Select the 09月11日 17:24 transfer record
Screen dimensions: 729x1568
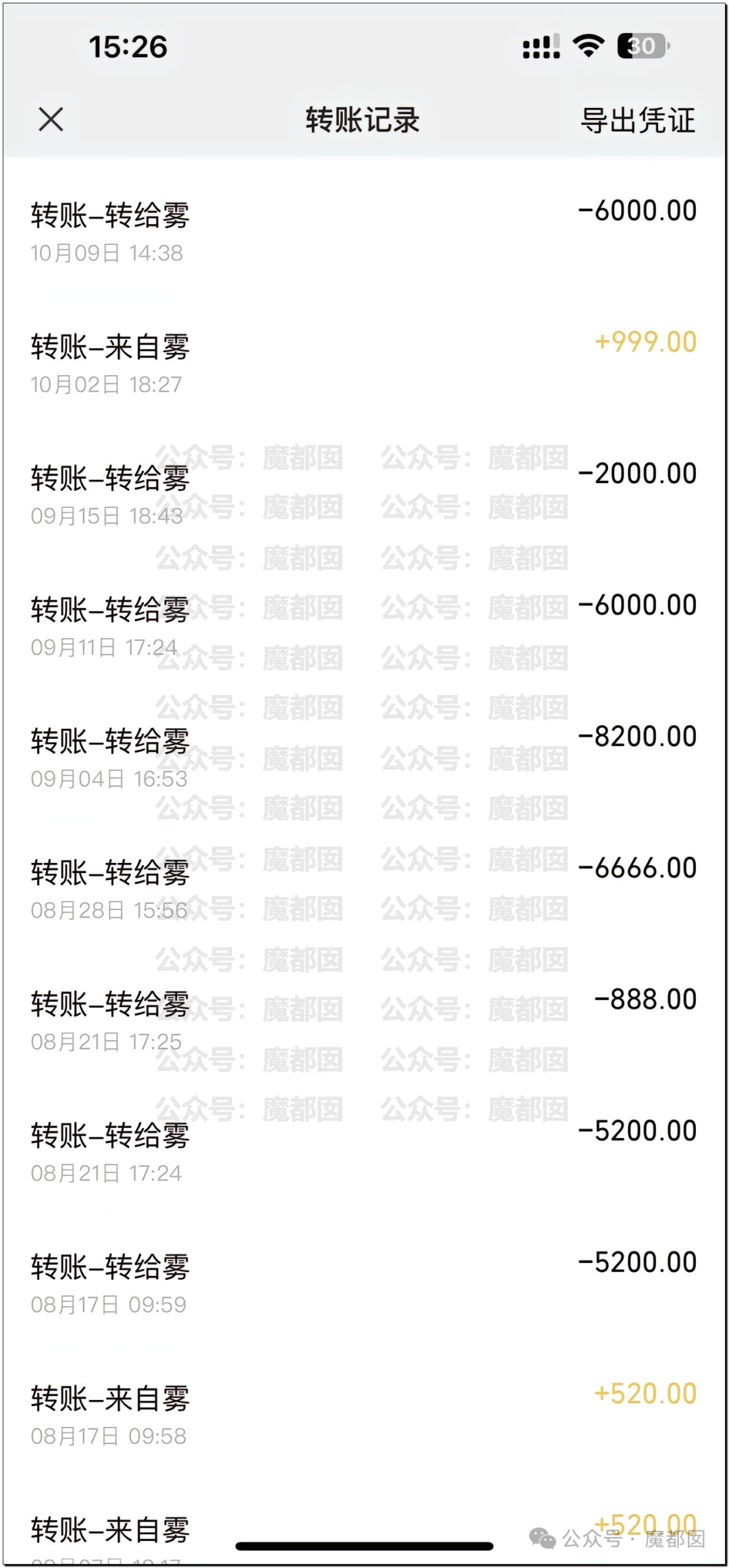click(x=364, y=626)
